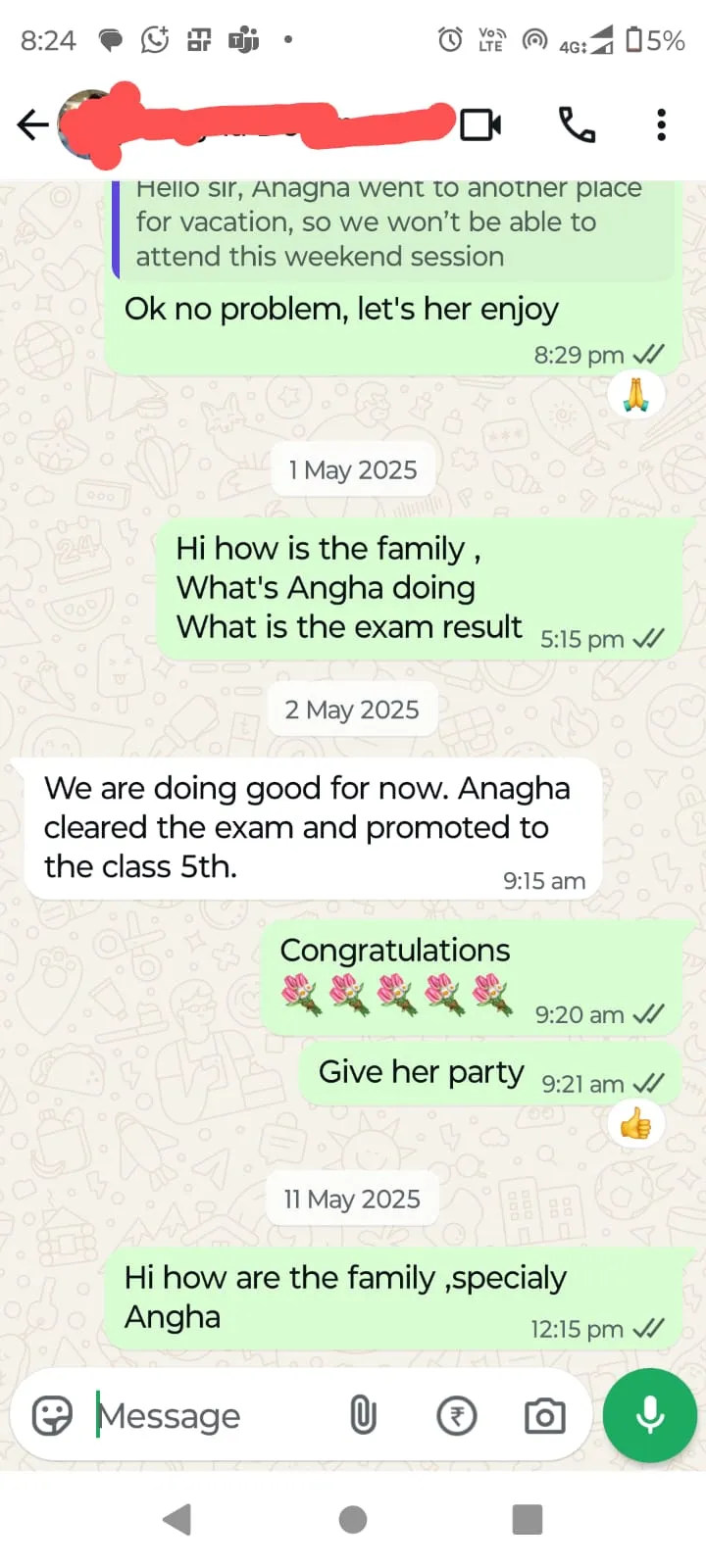View the folded hands reaction on message

[636, 395]
